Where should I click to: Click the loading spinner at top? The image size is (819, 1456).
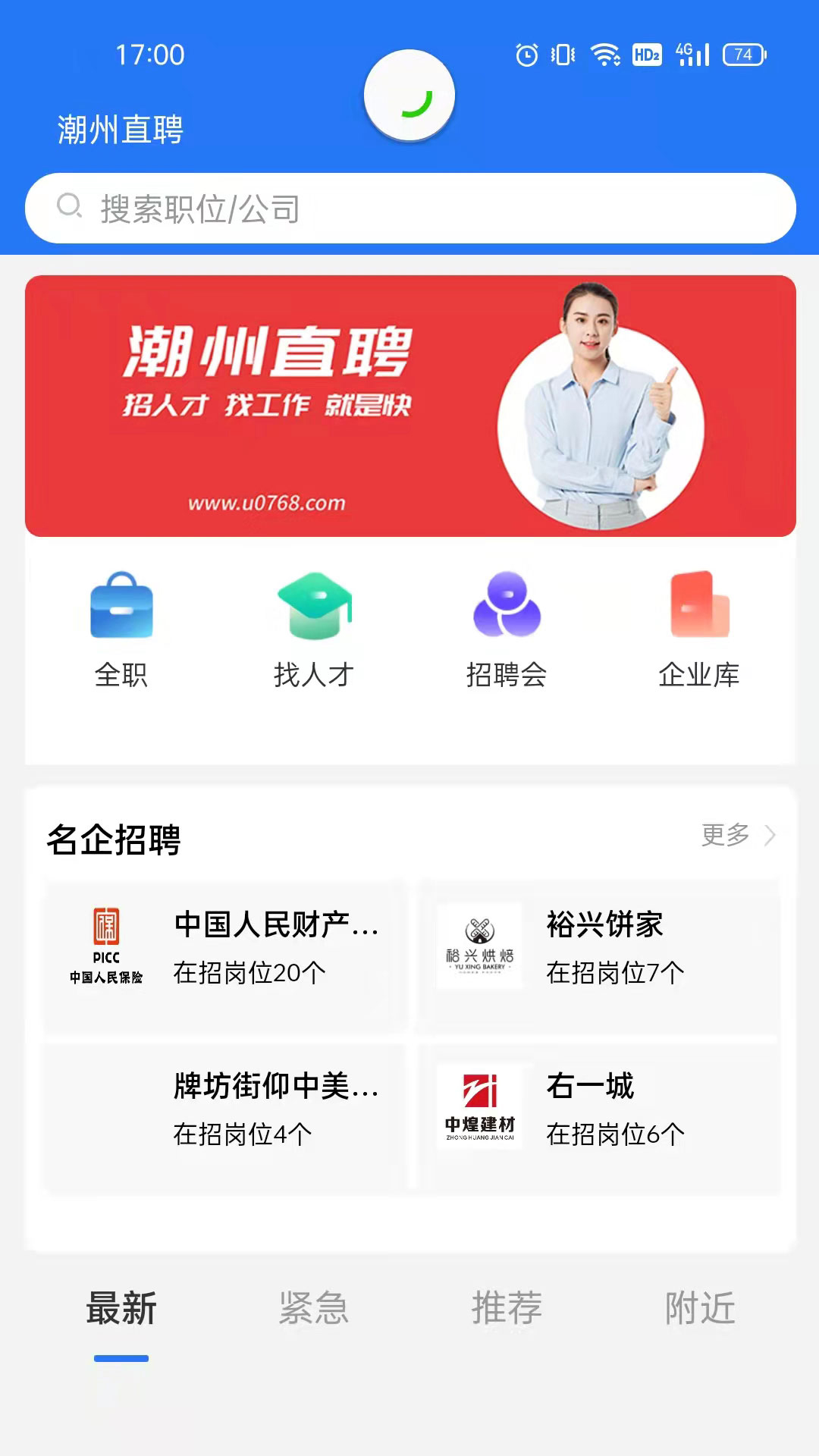coord(409,95)
